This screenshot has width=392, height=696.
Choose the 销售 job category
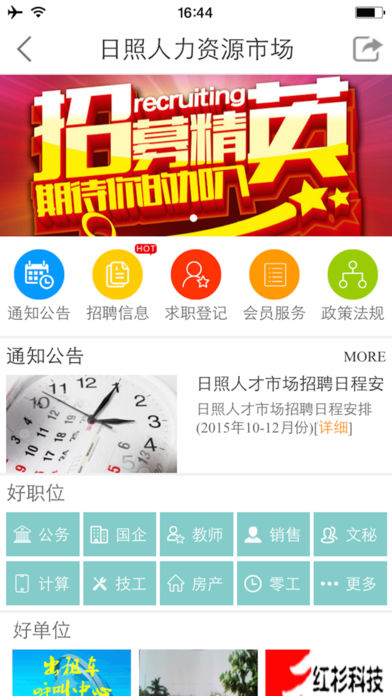[x=273, y=534]
